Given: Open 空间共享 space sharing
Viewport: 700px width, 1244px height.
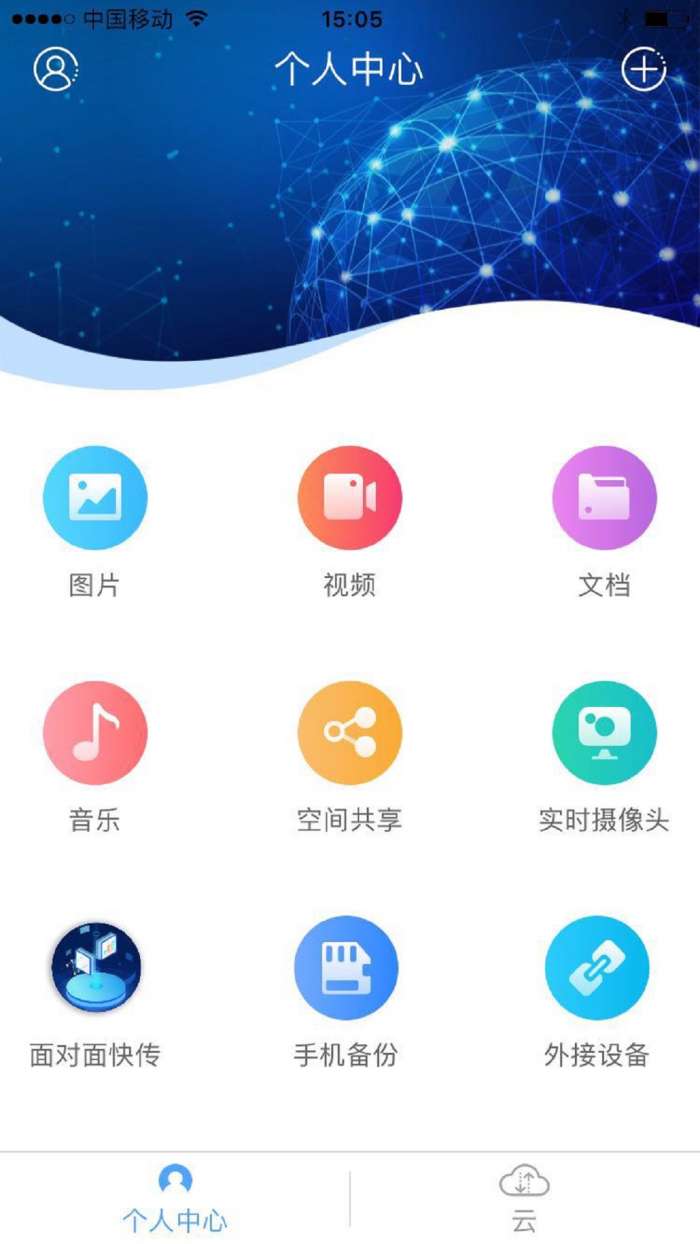Looking at the screenshot, I should (x=350, y=733).
